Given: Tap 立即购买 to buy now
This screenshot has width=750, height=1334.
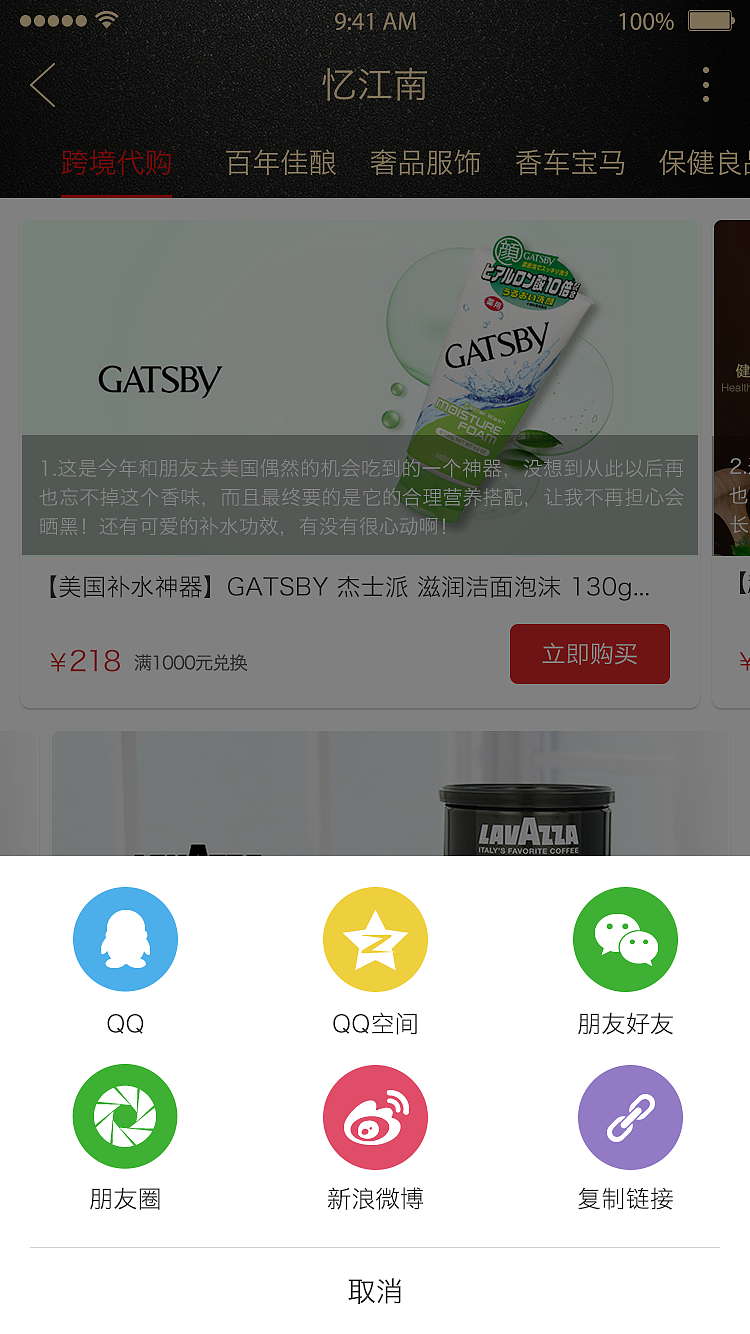Looking at the screenshot, I should pos(589,653).
